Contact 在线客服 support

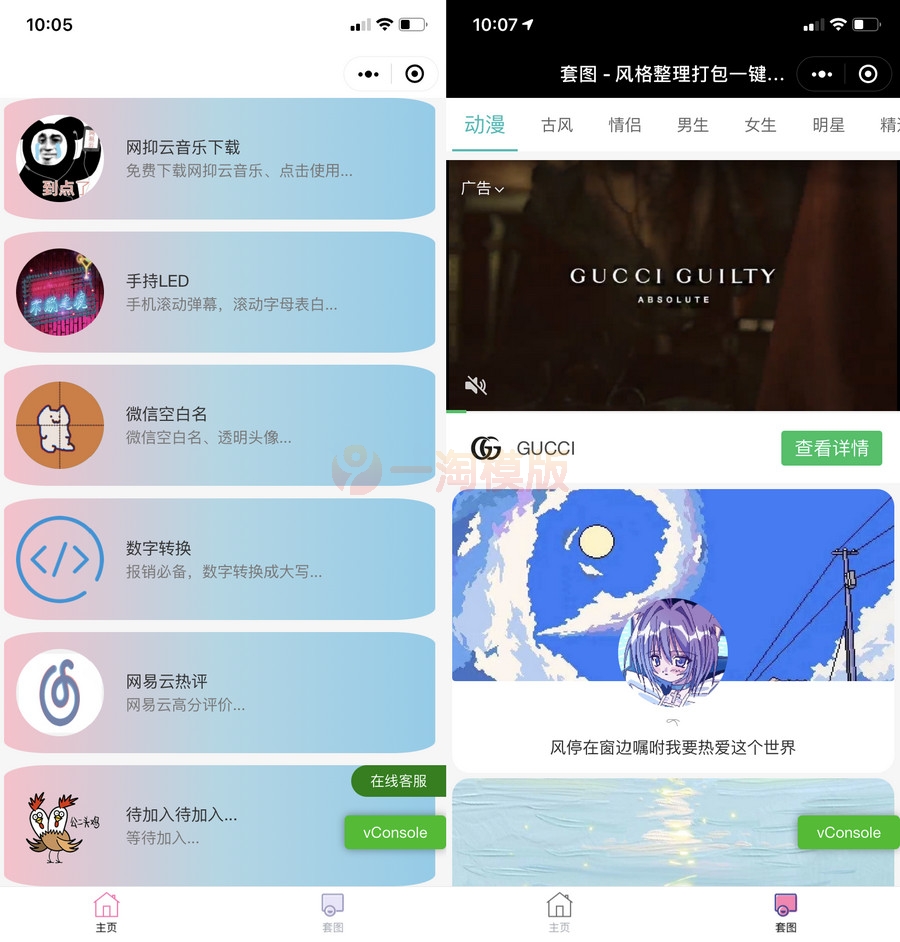coord(398,781)
